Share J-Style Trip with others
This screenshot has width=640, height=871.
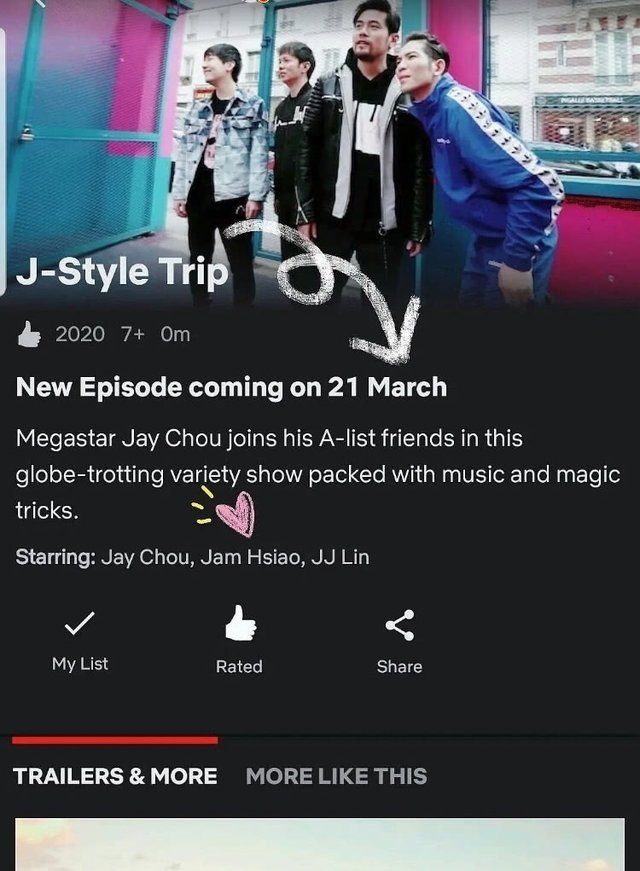[x=399, y=640]
